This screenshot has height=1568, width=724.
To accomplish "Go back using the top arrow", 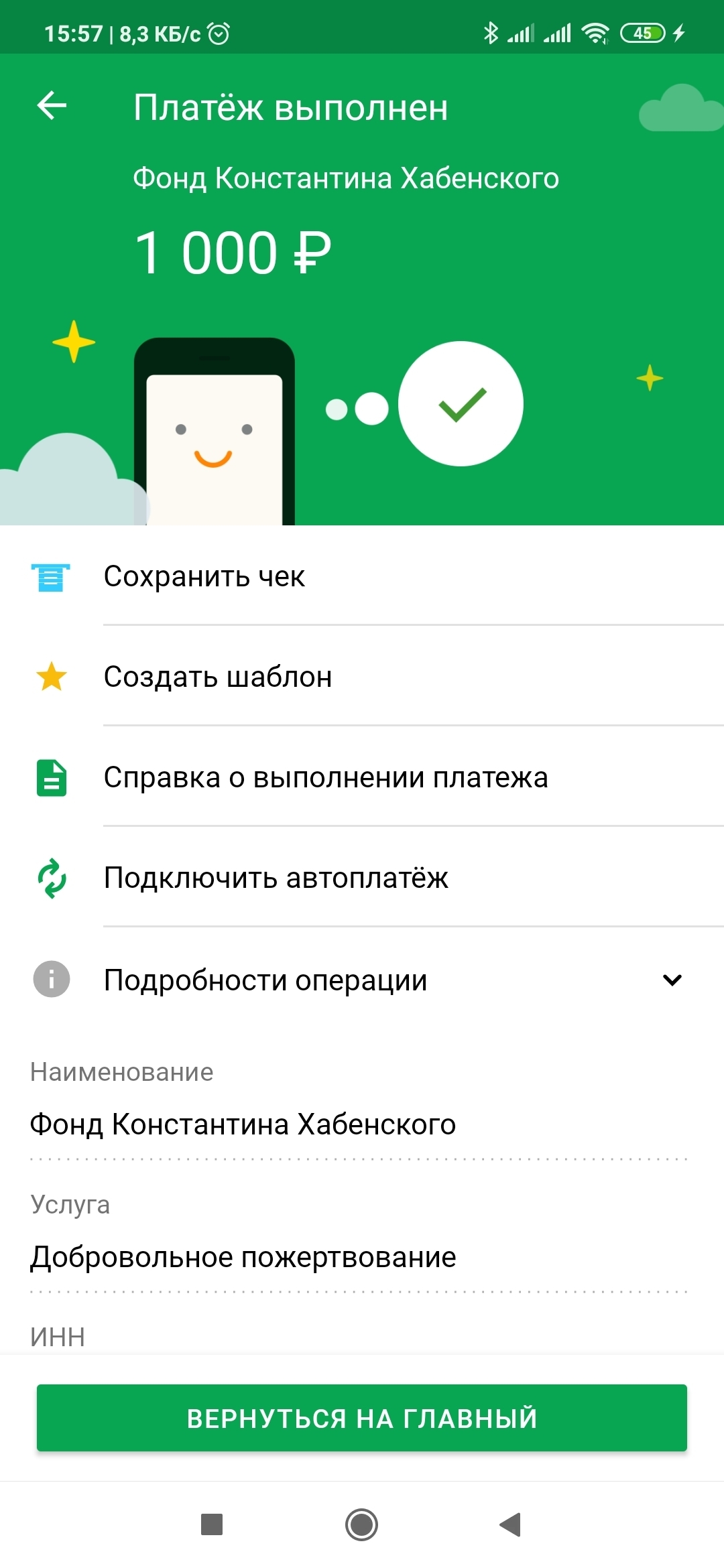I will [x=52, y=106].
